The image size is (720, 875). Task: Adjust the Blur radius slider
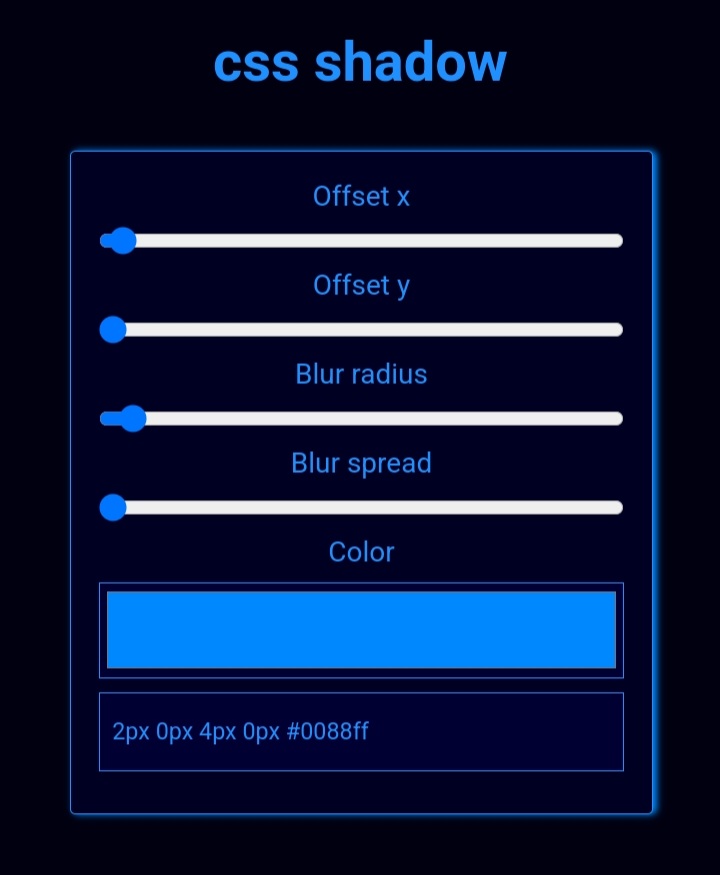click(x=361, y=419)
